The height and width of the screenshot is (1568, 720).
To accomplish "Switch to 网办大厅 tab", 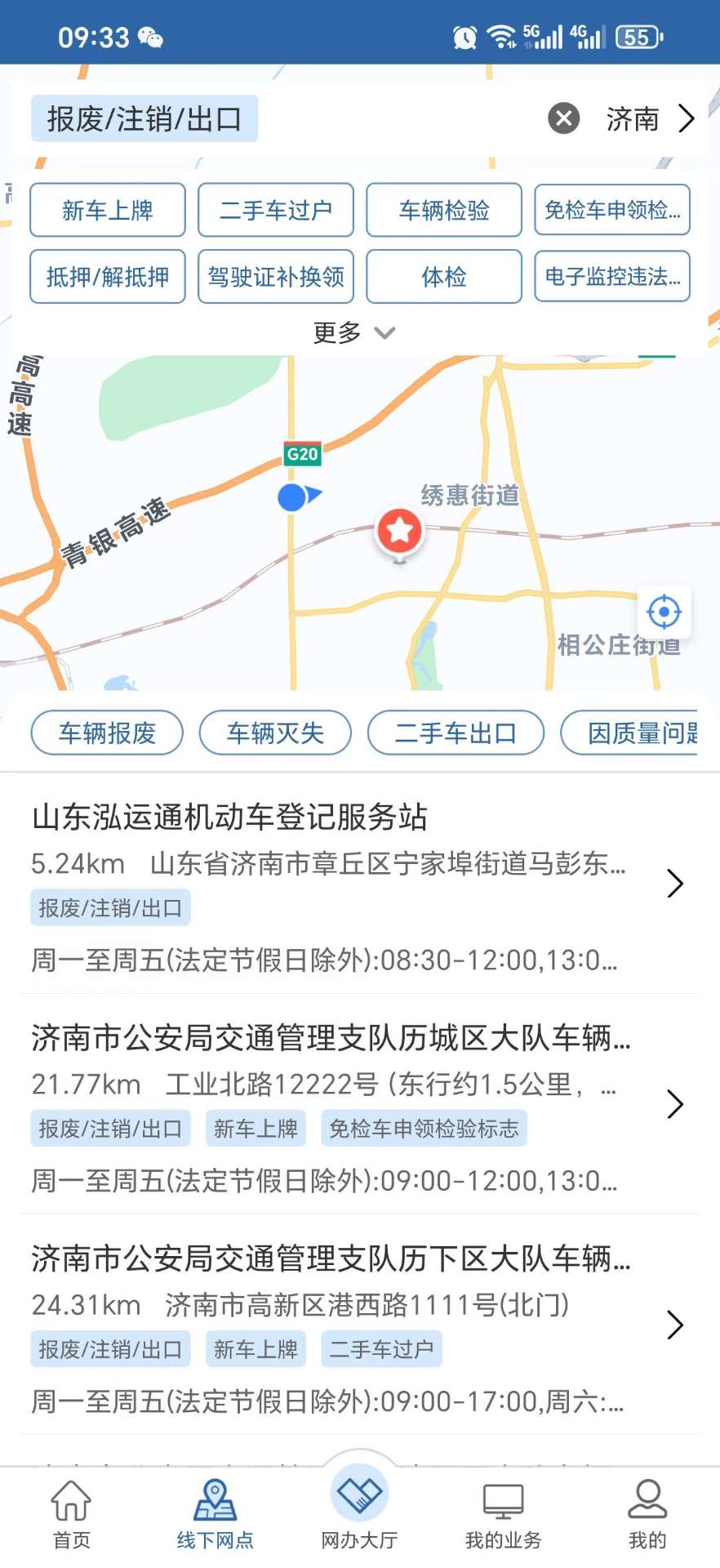I will point(359,1516).
